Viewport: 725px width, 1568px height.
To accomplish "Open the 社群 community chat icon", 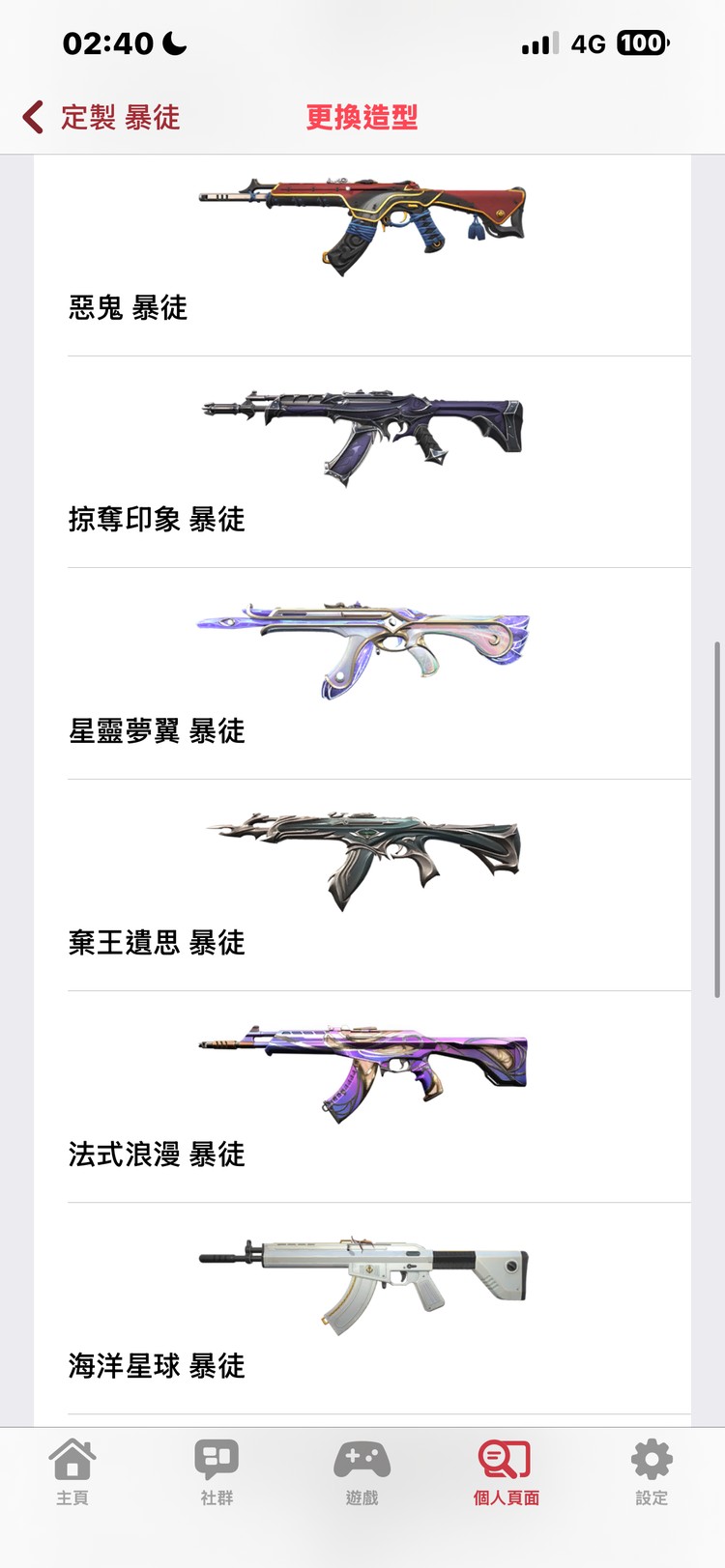I will point(217,1459).
